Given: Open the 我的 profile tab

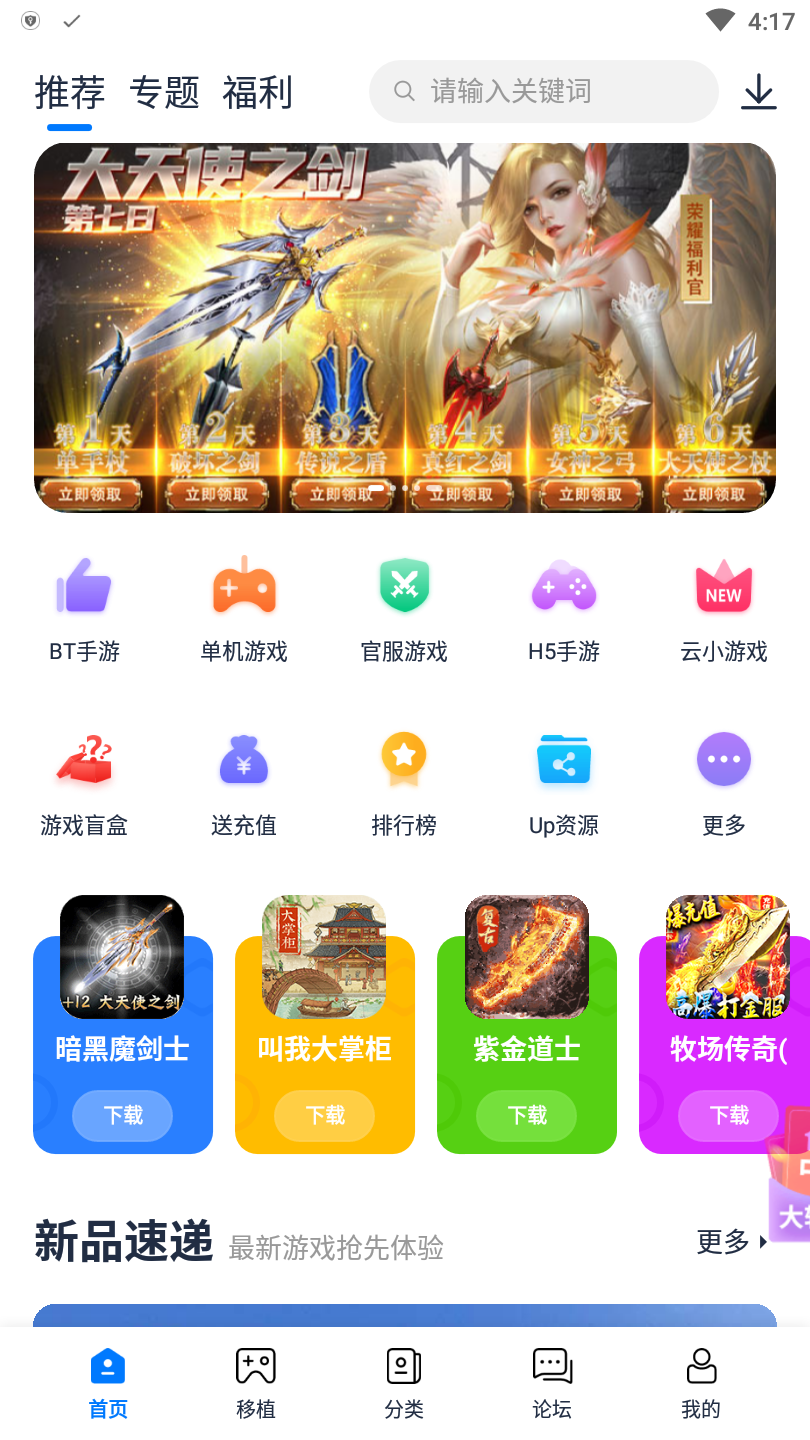Looking at the screenshot, I should 700,1380.
